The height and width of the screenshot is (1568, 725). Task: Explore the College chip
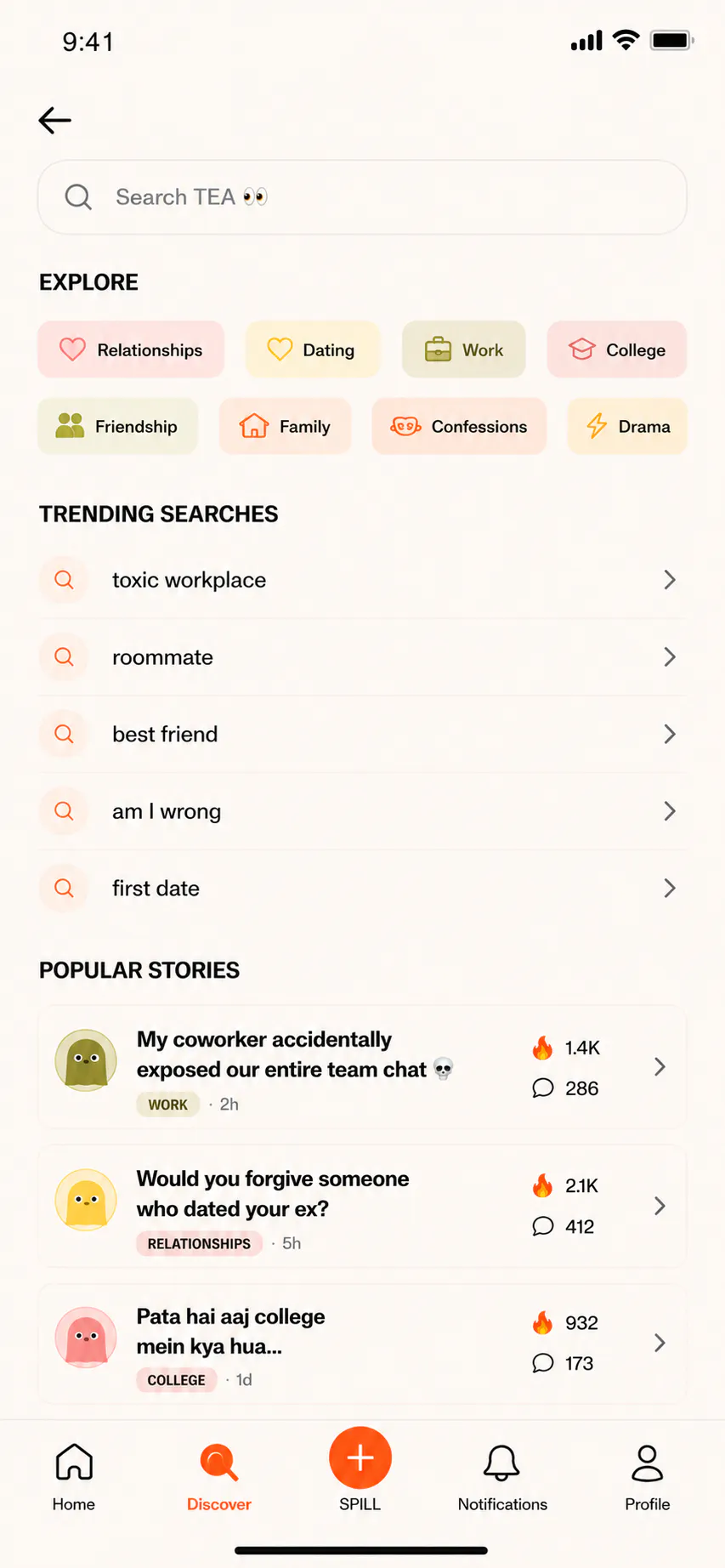click(617, 349)
